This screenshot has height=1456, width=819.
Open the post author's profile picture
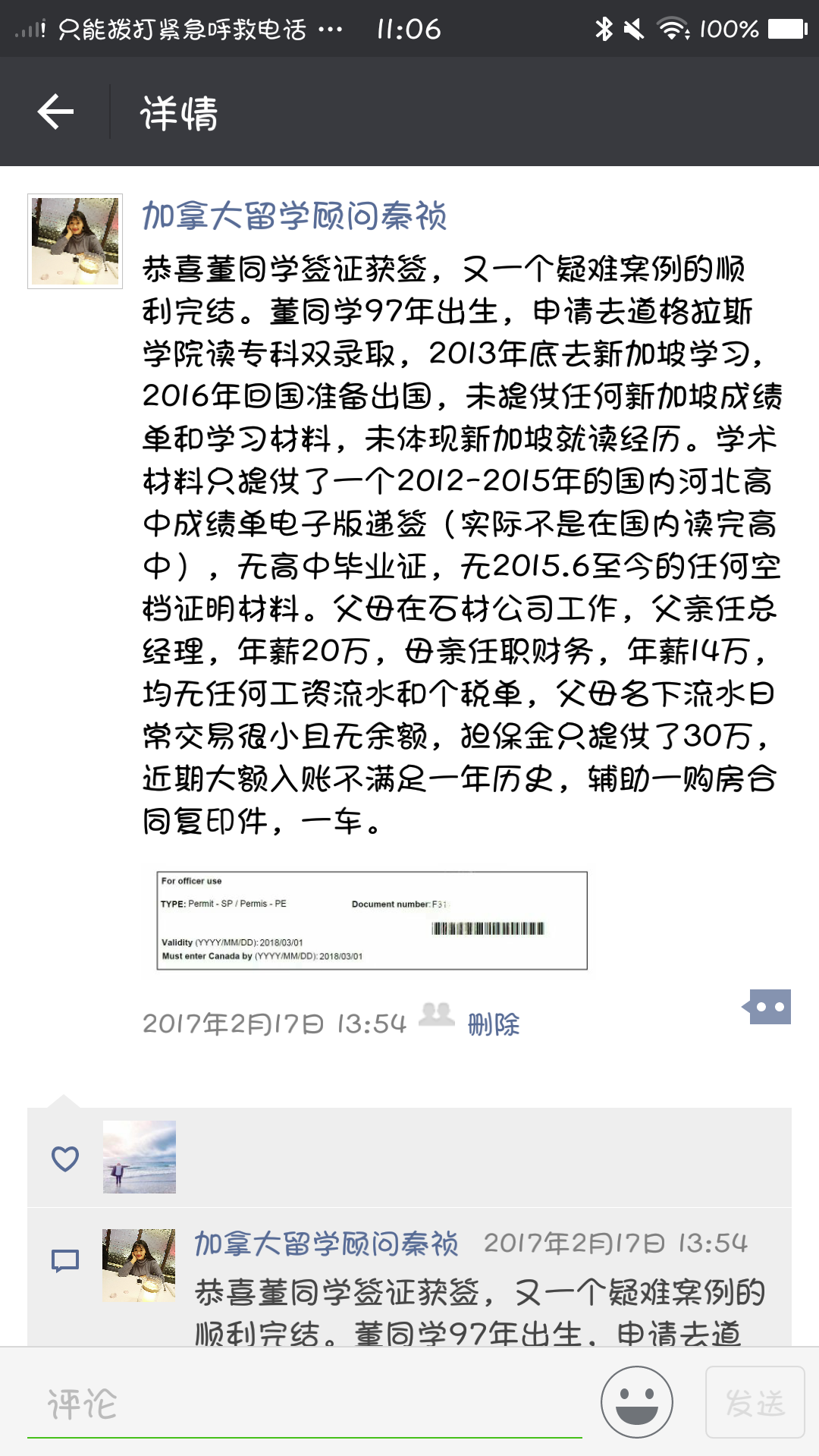click(x=75, y=241)
